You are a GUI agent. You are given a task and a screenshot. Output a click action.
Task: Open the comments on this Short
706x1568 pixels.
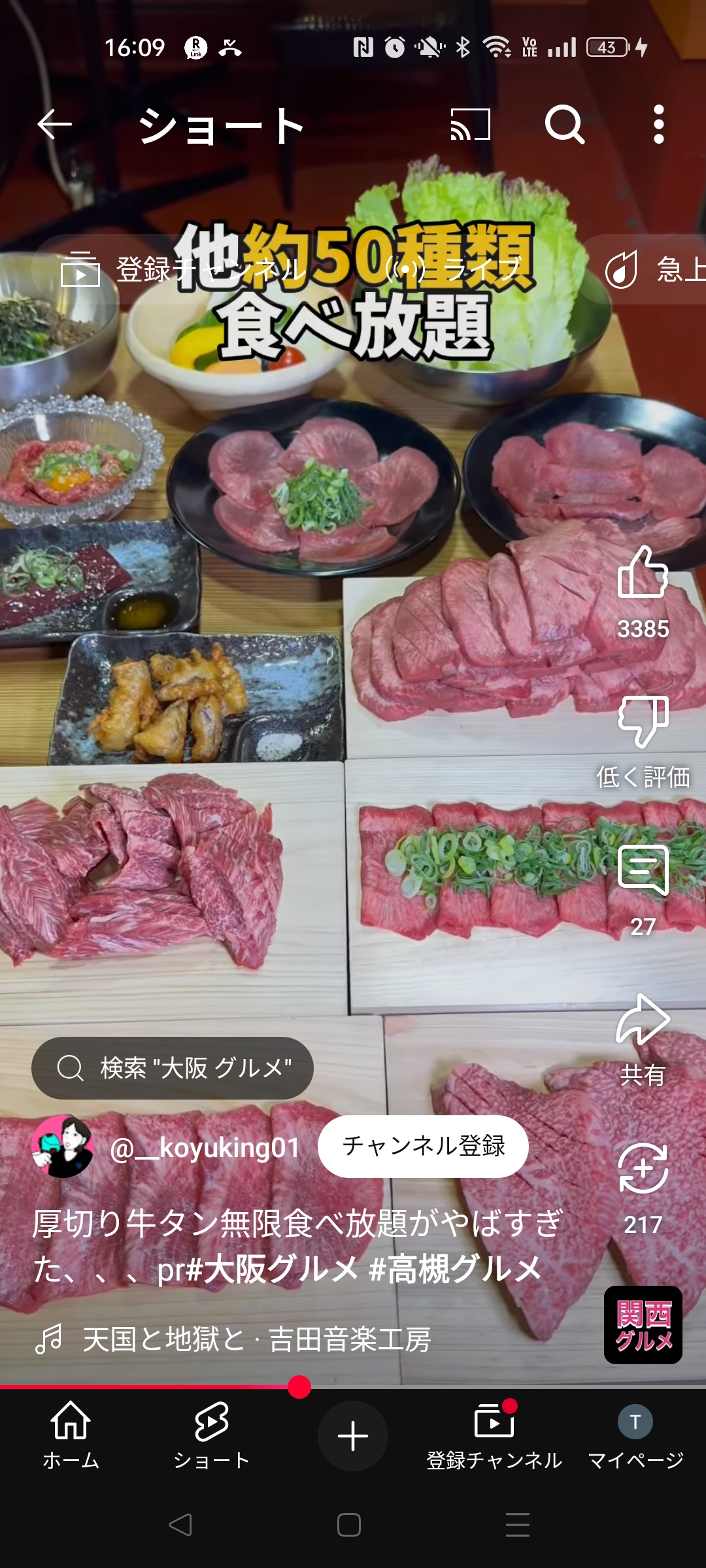tap(643, 871)
